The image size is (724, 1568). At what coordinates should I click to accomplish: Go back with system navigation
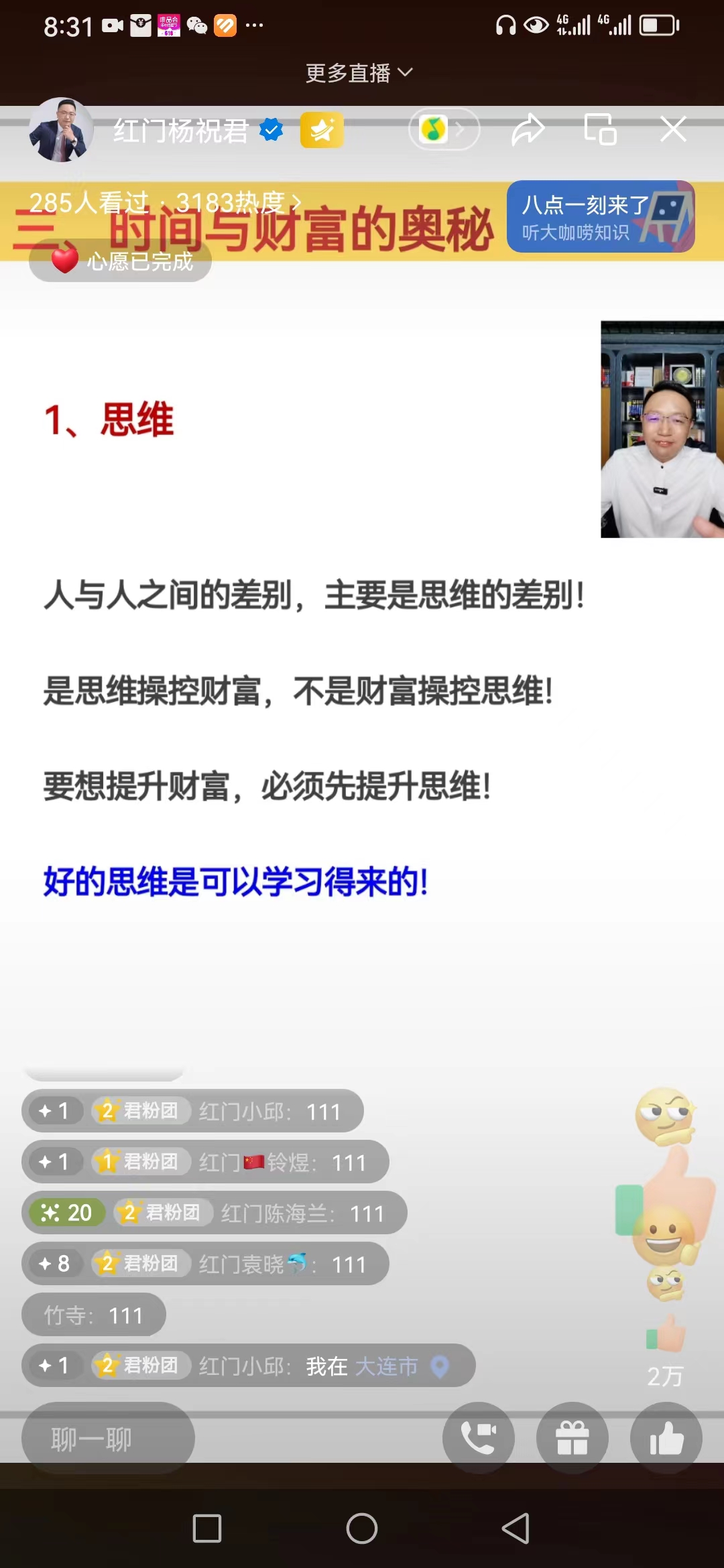click(516, 1528)
